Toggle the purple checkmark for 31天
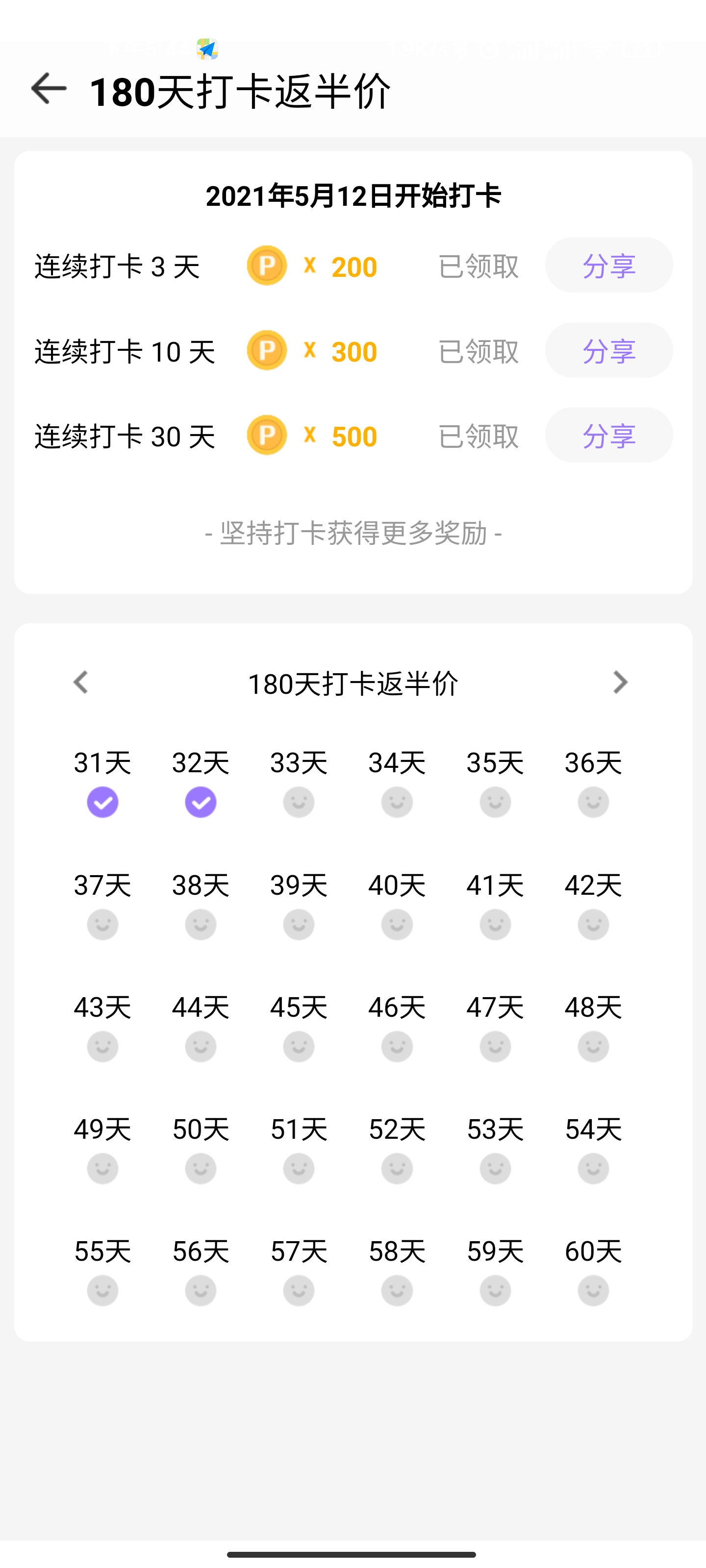 (102, 802)
